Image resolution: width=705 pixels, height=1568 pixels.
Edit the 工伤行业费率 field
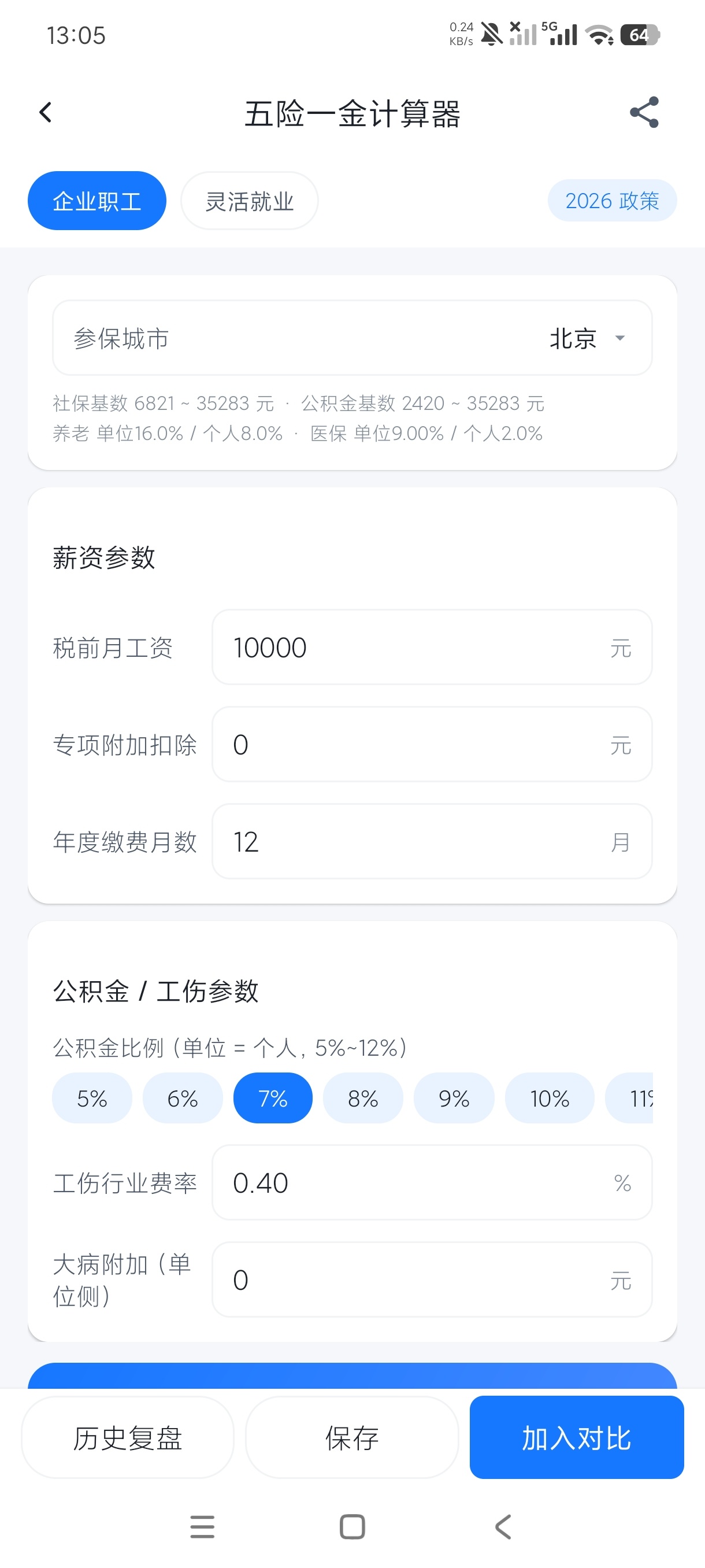click(x=432, y=1183)
